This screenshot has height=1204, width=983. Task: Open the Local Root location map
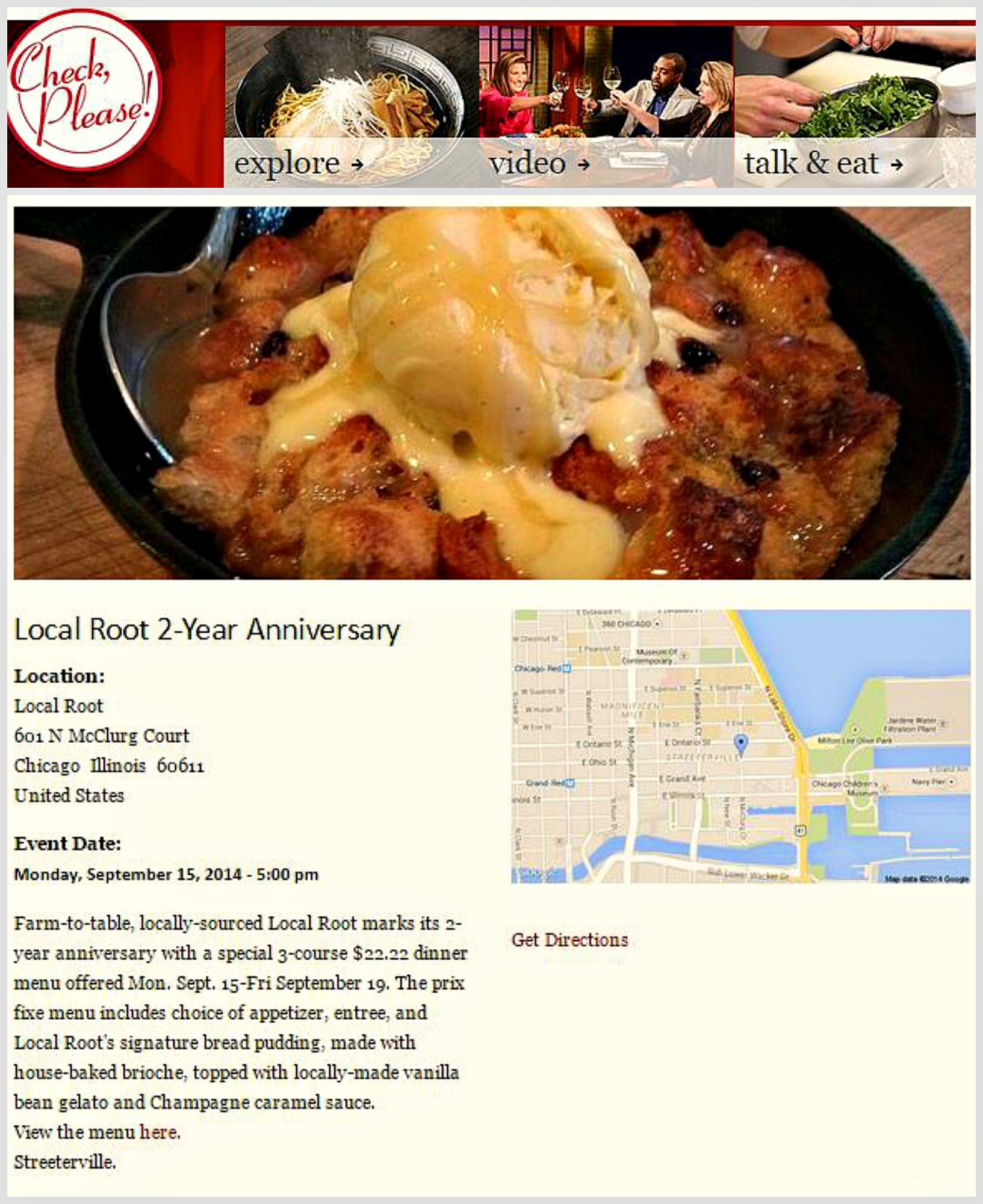740,746
